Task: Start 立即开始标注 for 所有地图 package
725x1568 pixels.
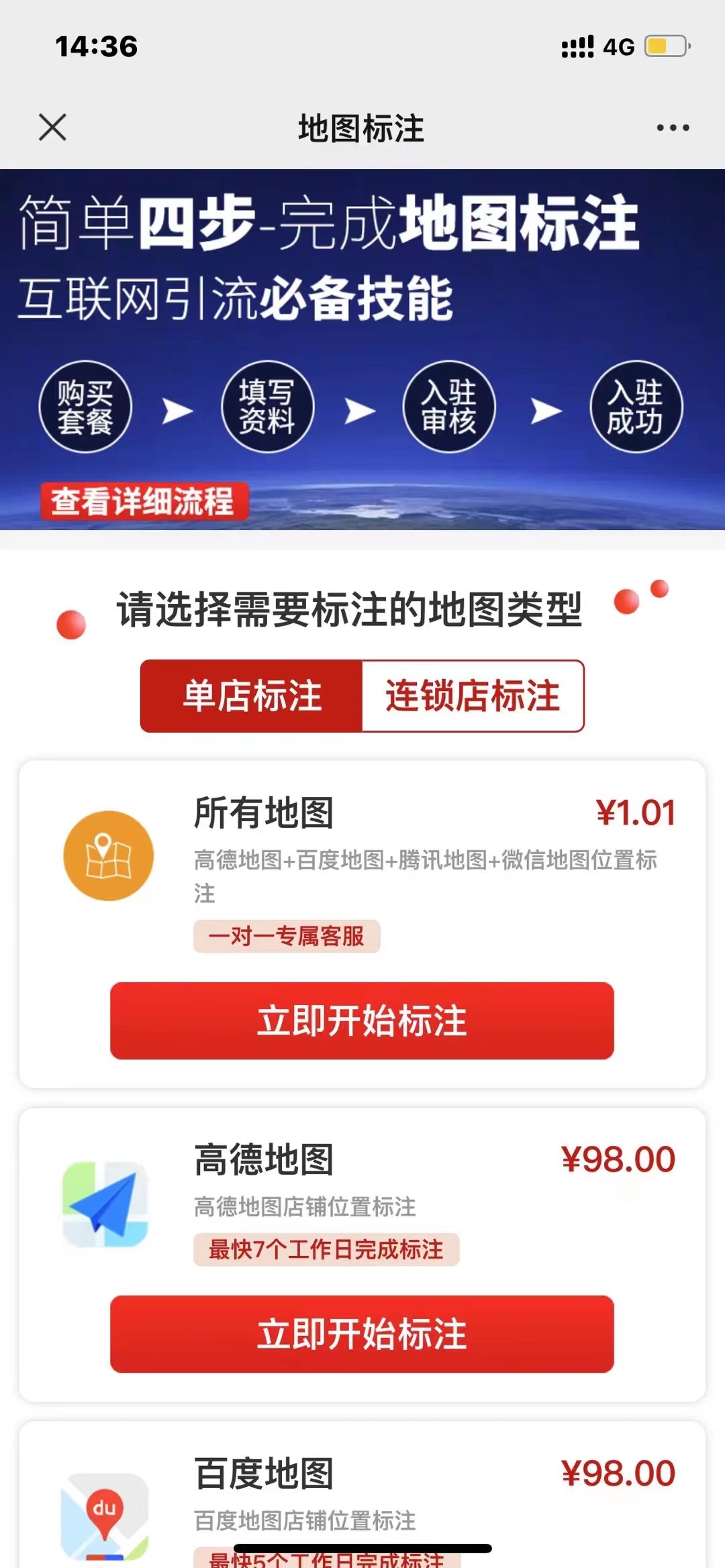Action: click(x=362, y=1021)
